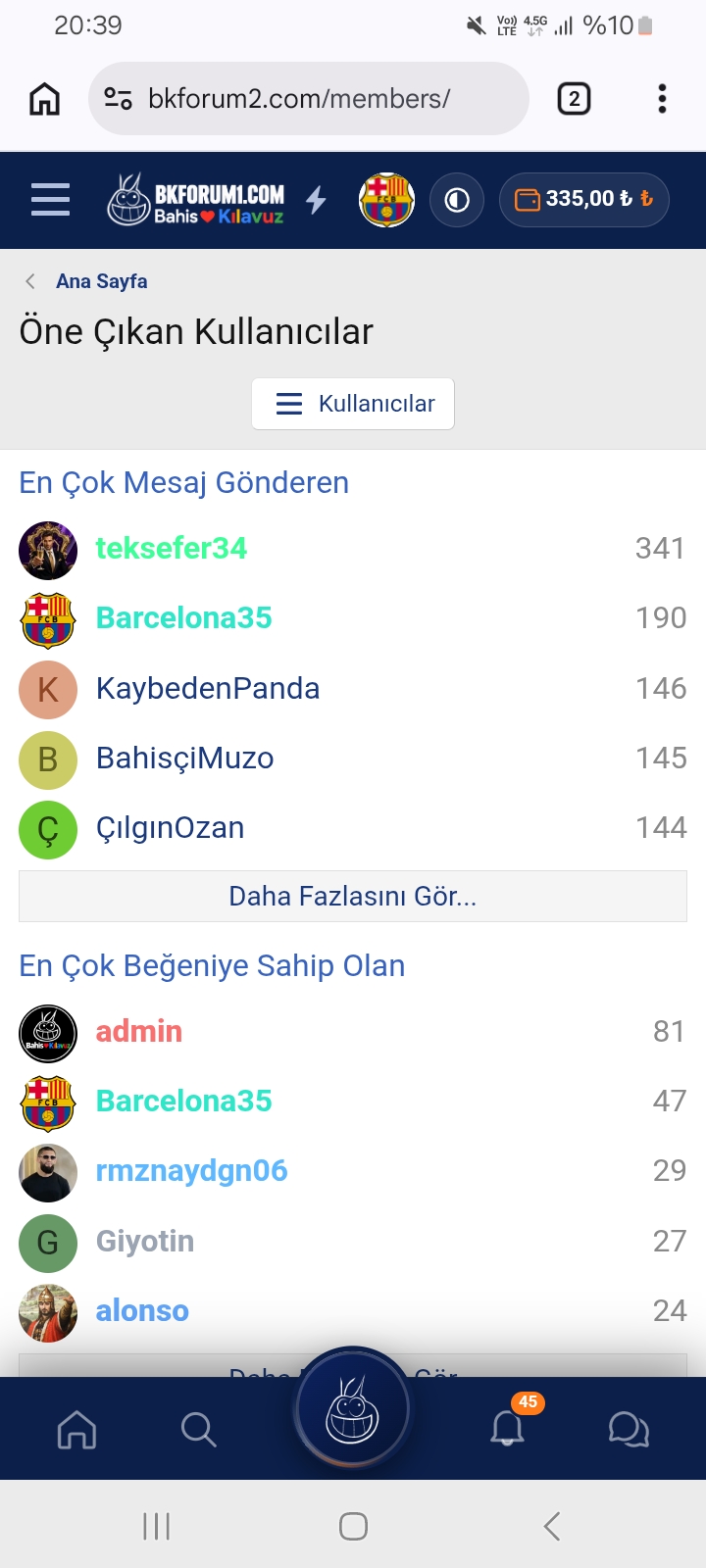Open the search icon in bottom bar
706x1568 pixels.
click(198, 1429)
